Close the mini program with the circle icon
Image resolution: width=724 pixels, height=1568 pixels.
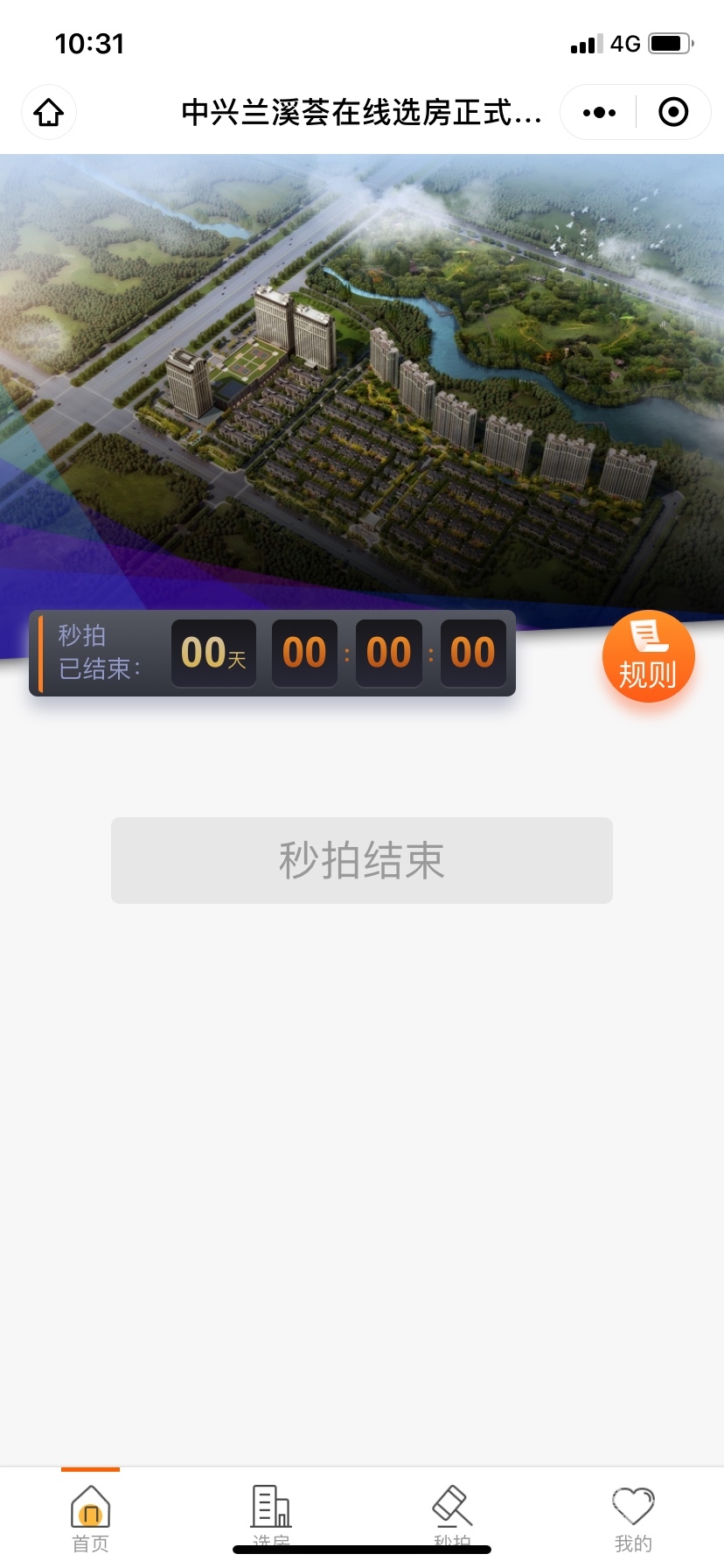(673, 112)
